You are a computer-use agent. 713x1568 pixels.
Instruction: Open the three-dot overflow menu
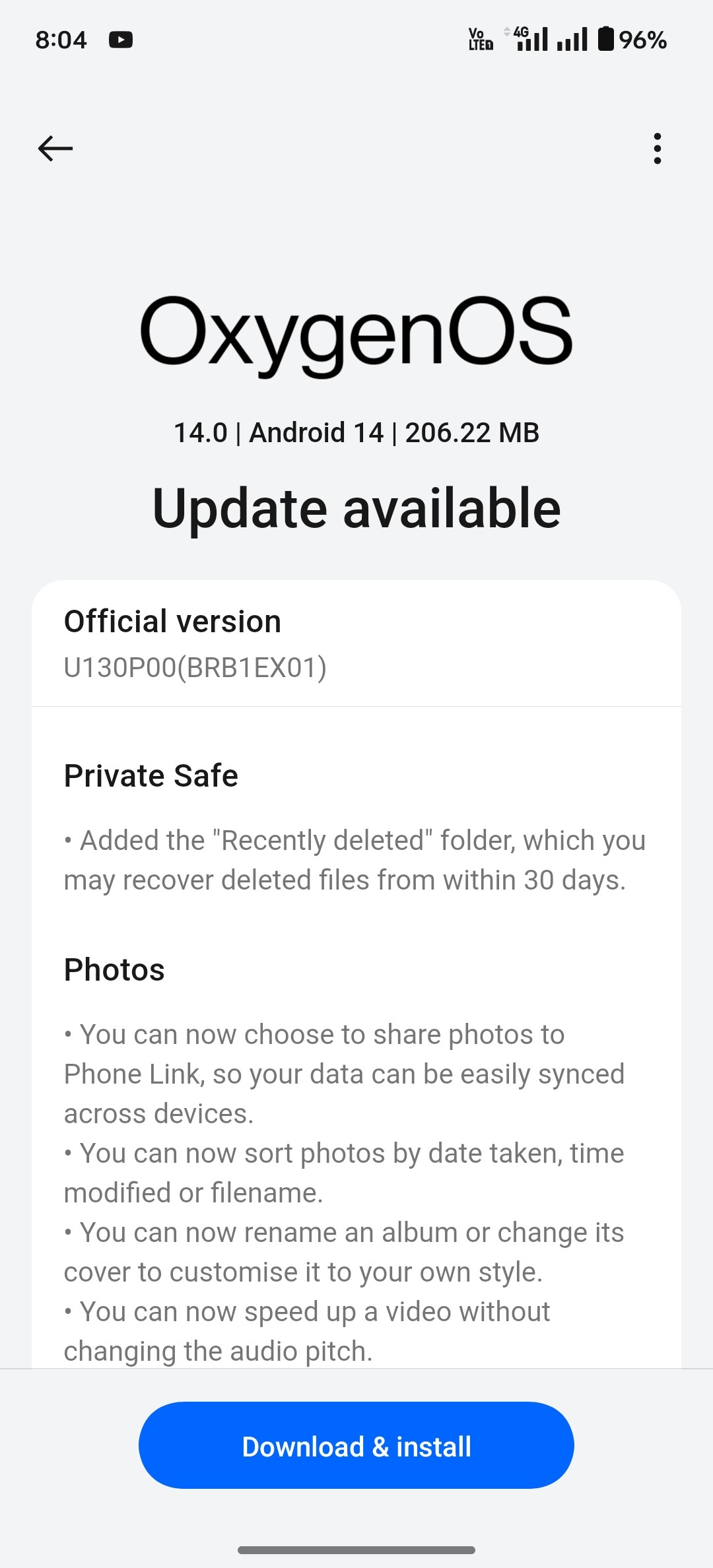(657, 148)
